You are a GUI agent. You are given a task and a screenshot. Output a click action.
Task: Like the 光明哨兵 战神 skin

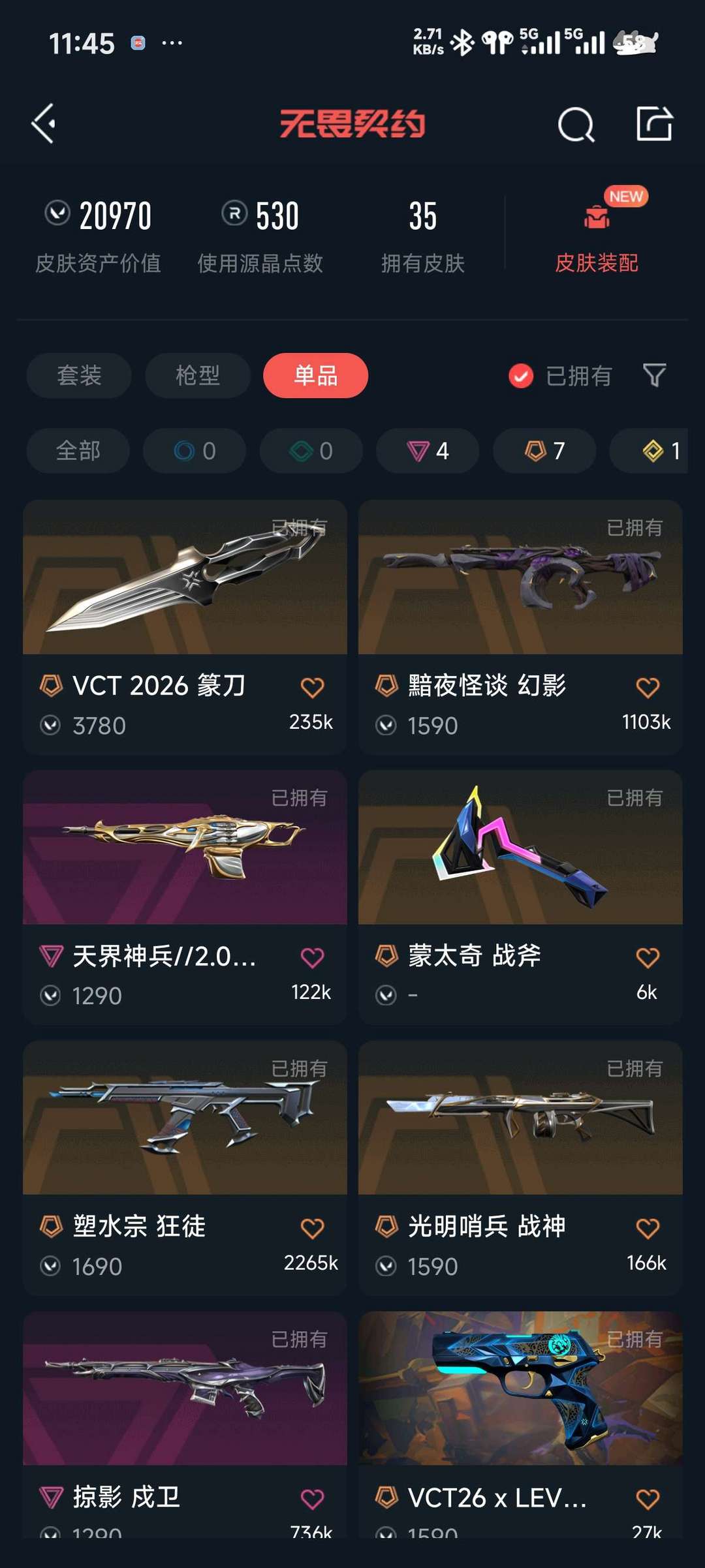click(x=648, y=1228)
